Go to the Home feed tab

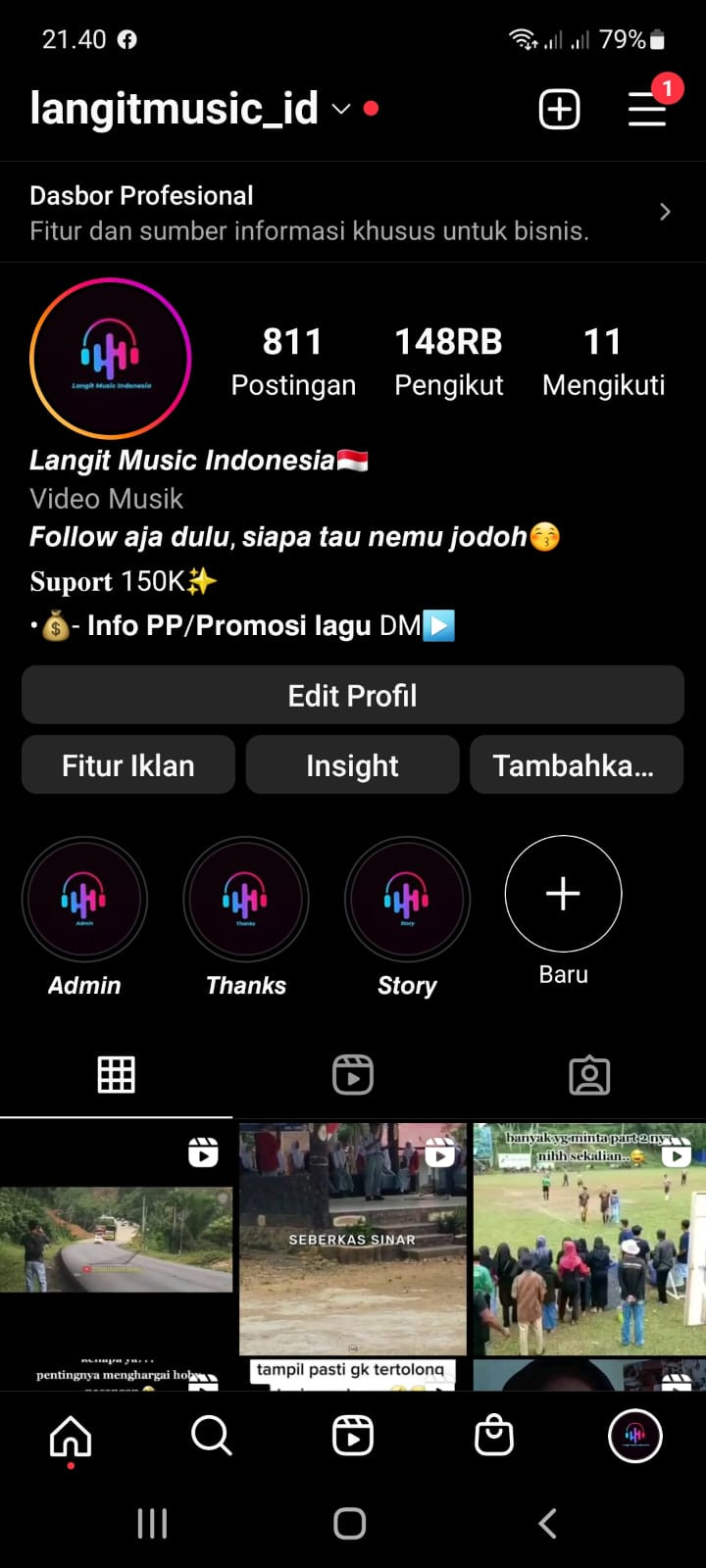71,1438
